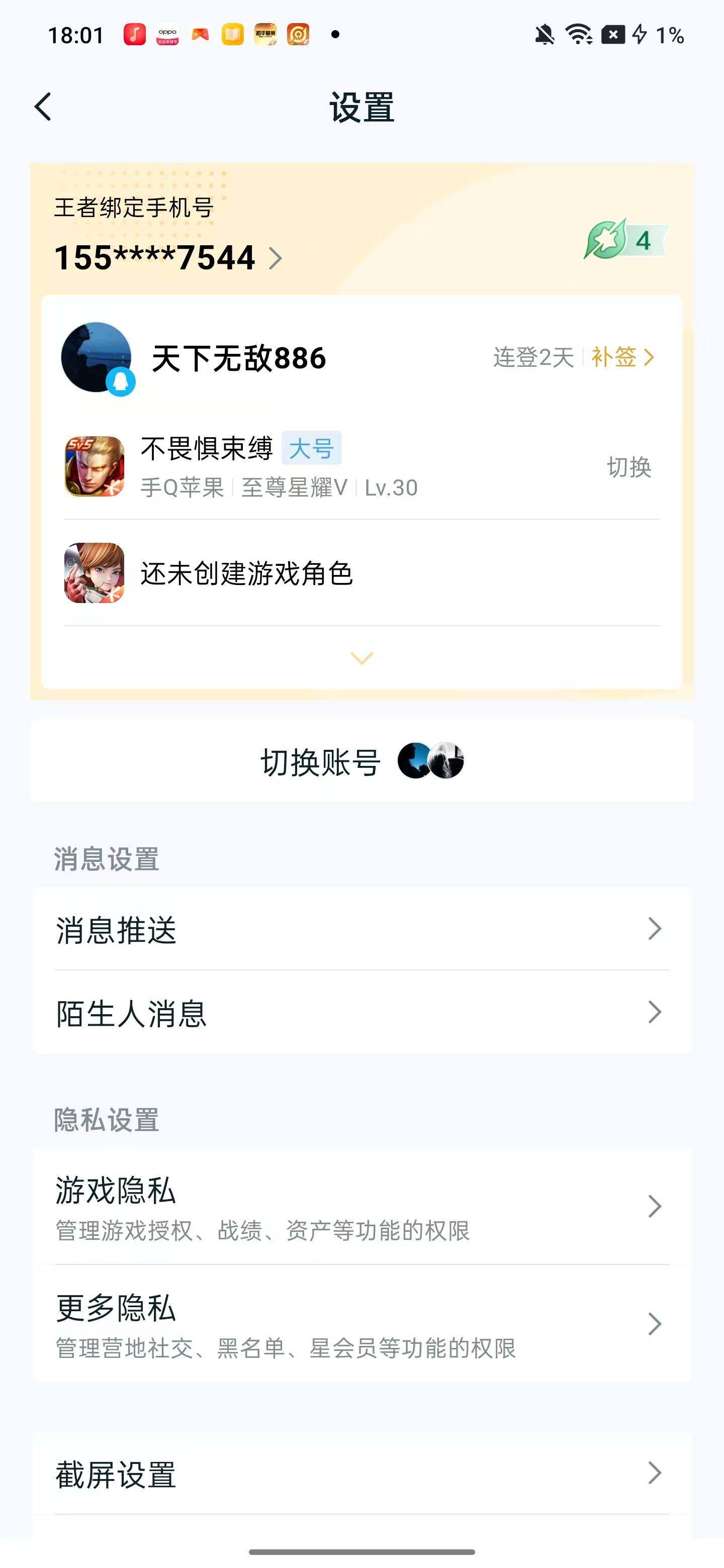Tap the stacked account avatars beside 切换账号

pos(430,761)
